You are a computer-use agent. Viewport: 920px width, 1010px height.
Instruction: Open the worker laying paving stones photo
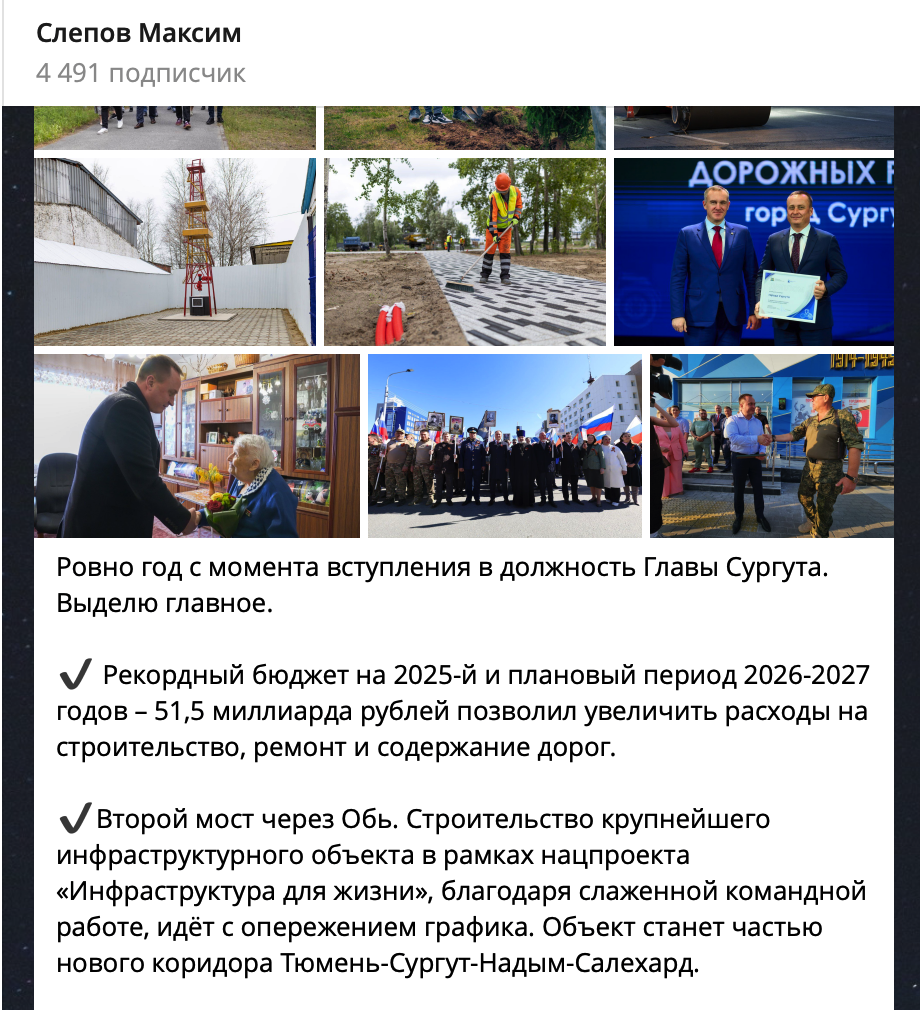(x=465, y=251)
